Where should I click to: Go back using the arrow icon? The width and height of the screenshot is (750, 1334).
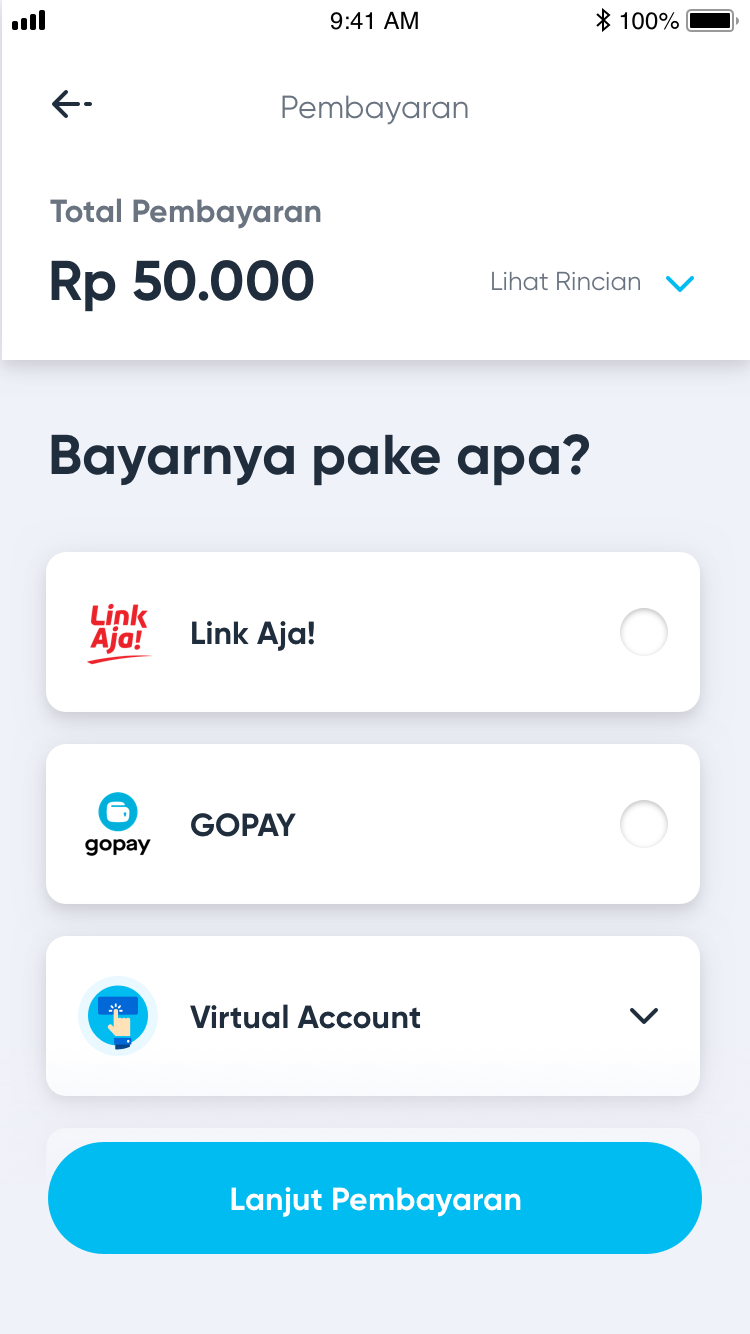pyautogui.click(x=71, y=104)
